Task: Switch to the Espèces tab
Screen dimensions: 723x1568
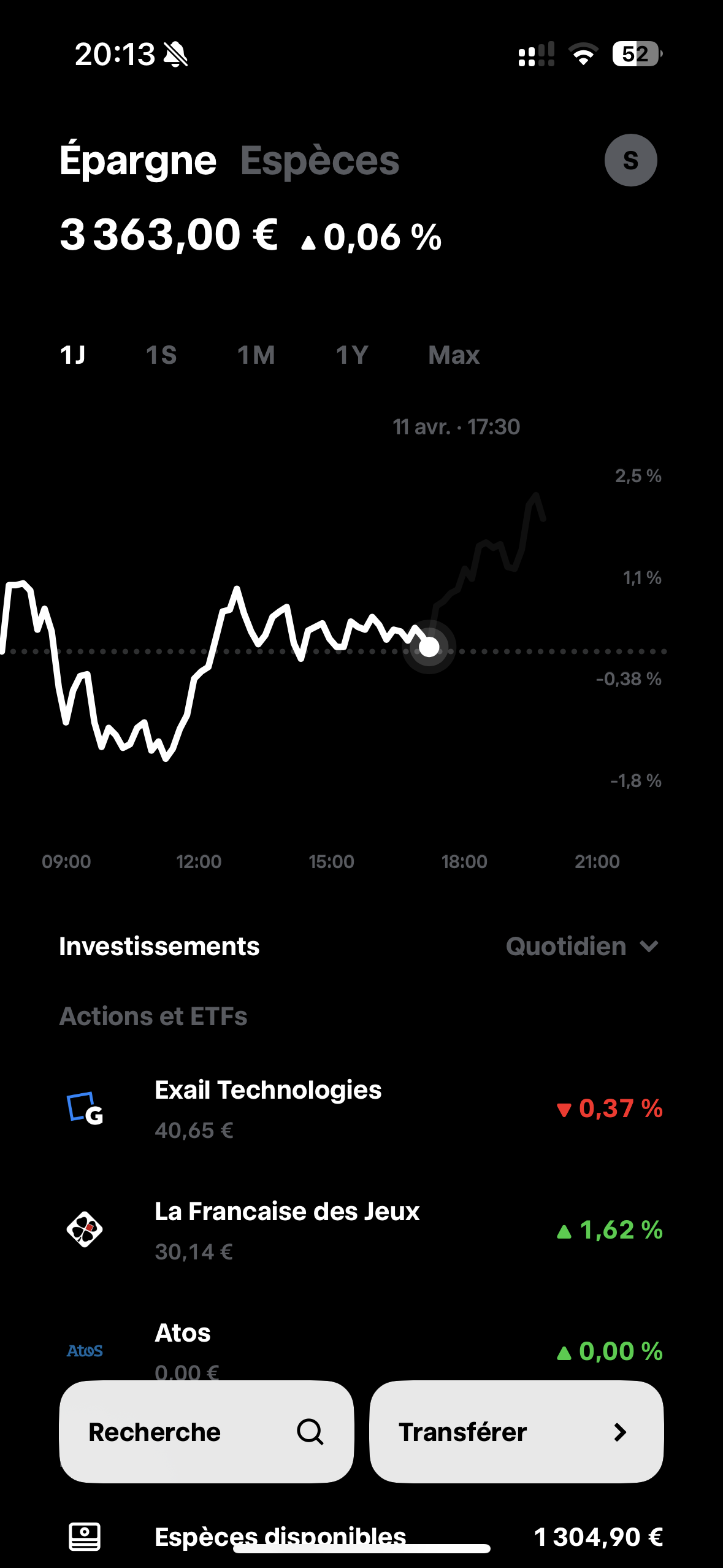Action: click(319, 161)
